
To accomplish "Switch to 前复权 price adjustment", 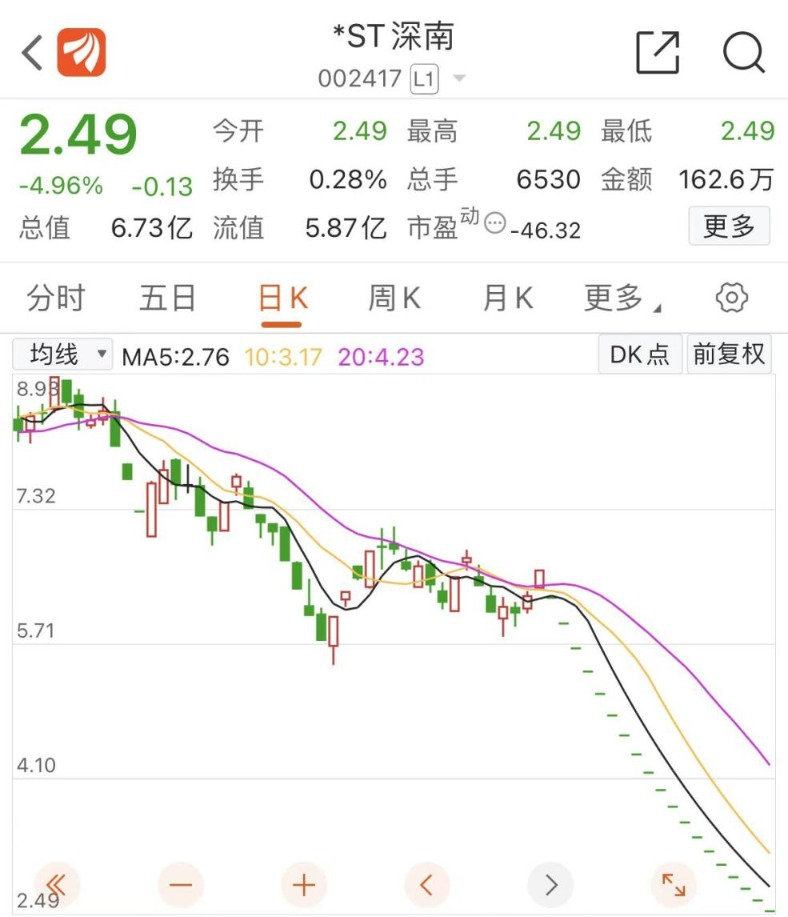I will tap(729, 355).
